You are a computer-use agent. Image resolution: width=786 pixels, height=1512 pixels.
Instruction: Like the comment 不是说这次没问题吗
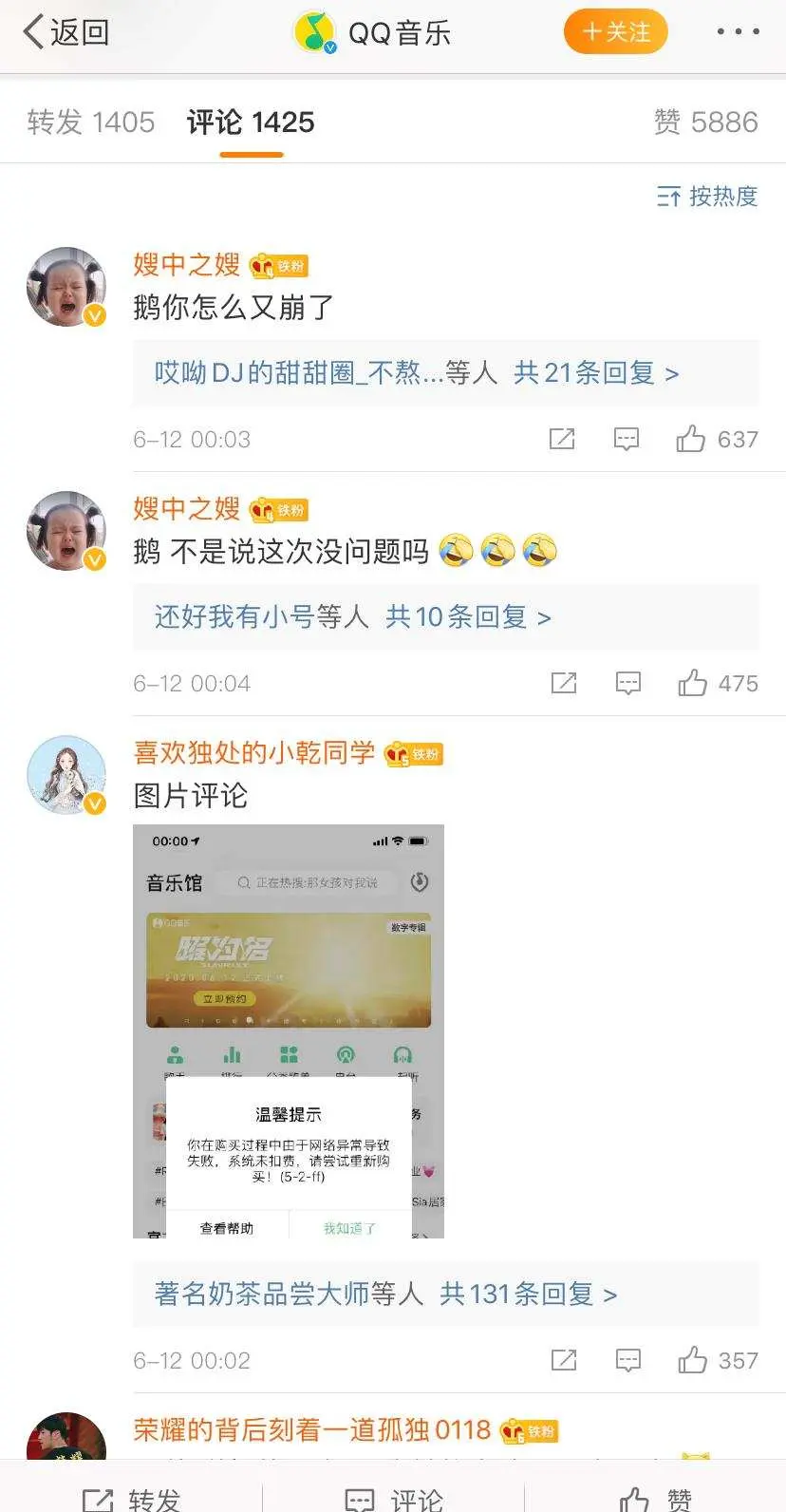point(693,683)
